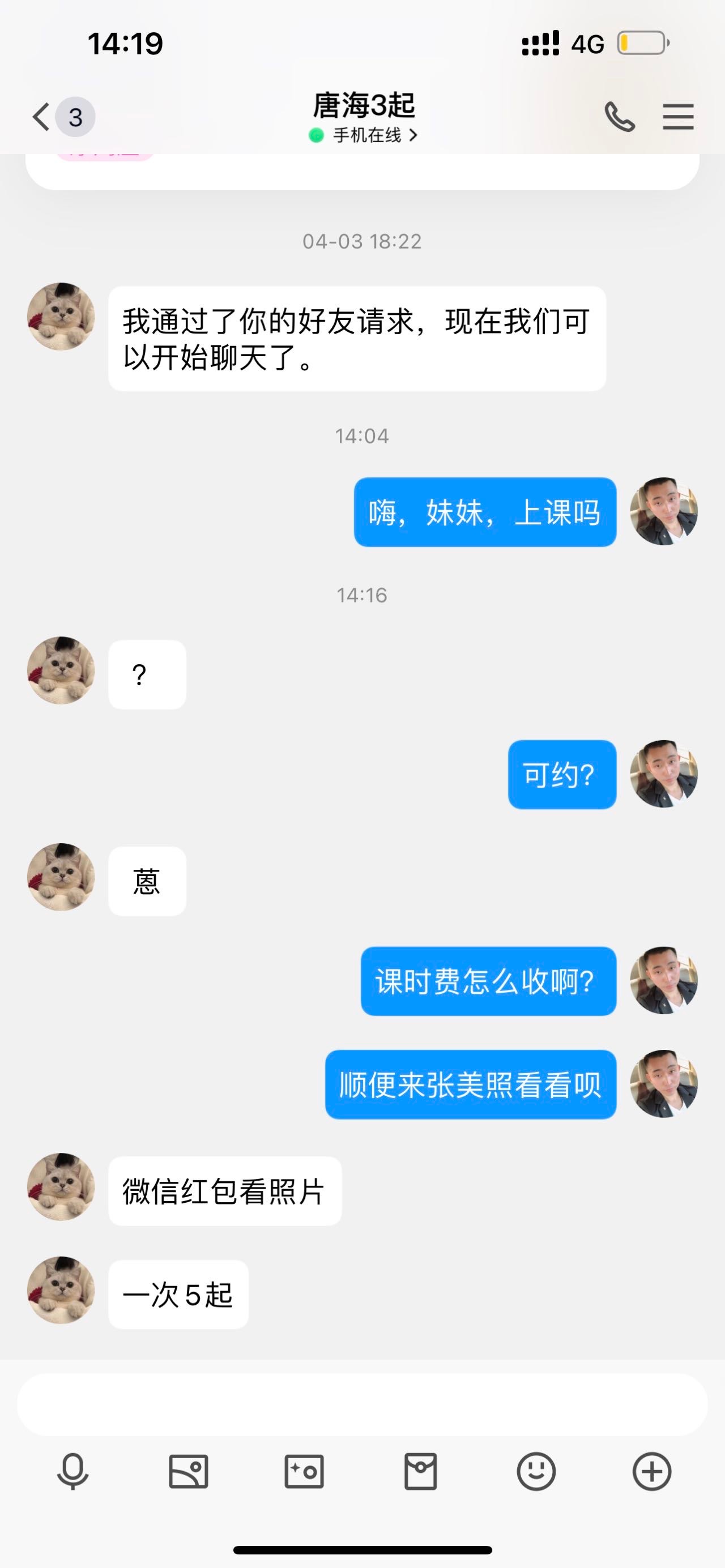
Task: Open the camera to take photo
Action: (x=304, y=1472)
